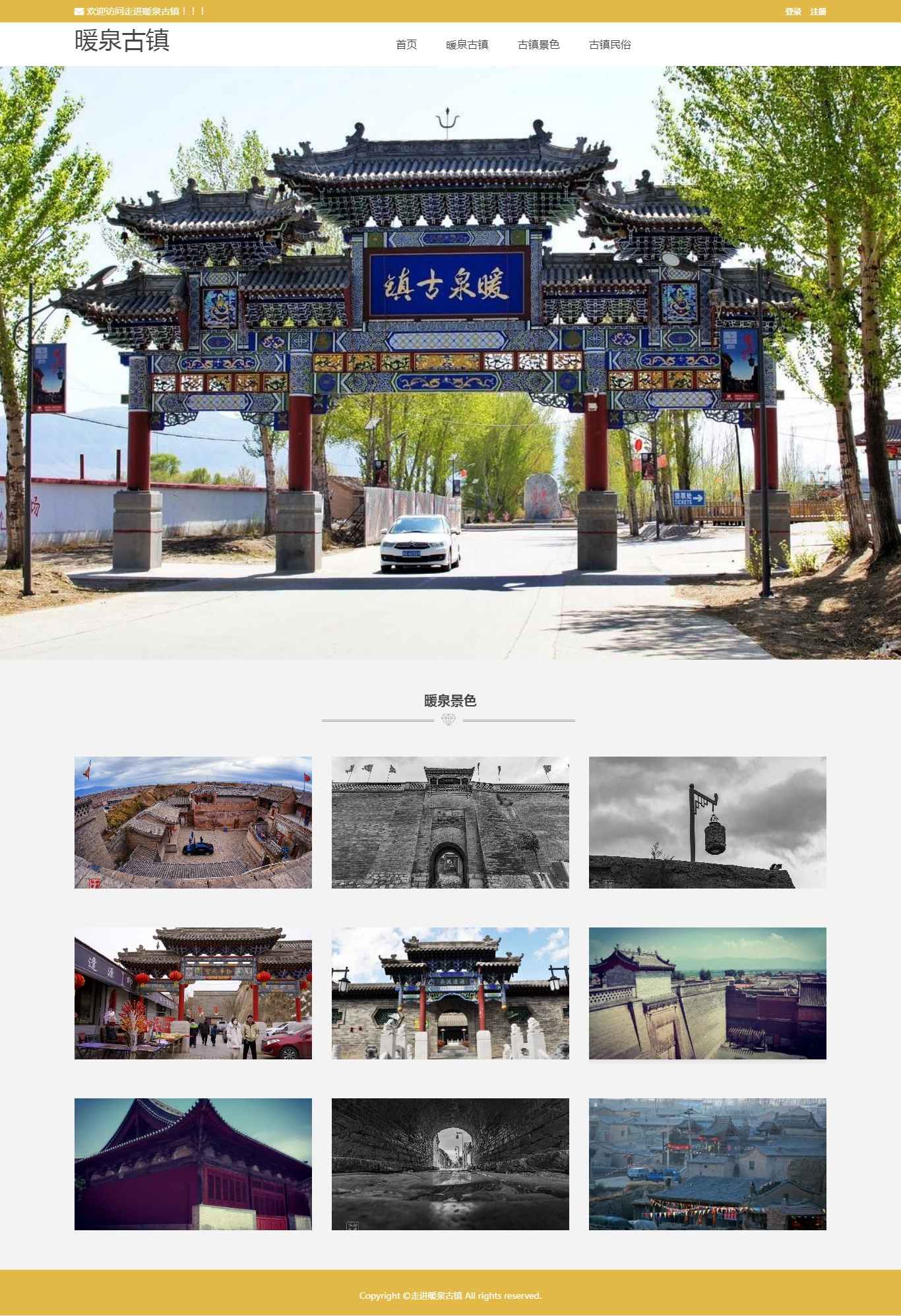
Task: Open the fisheye courtyard aerial photo
Action: (x=193, y=822)
